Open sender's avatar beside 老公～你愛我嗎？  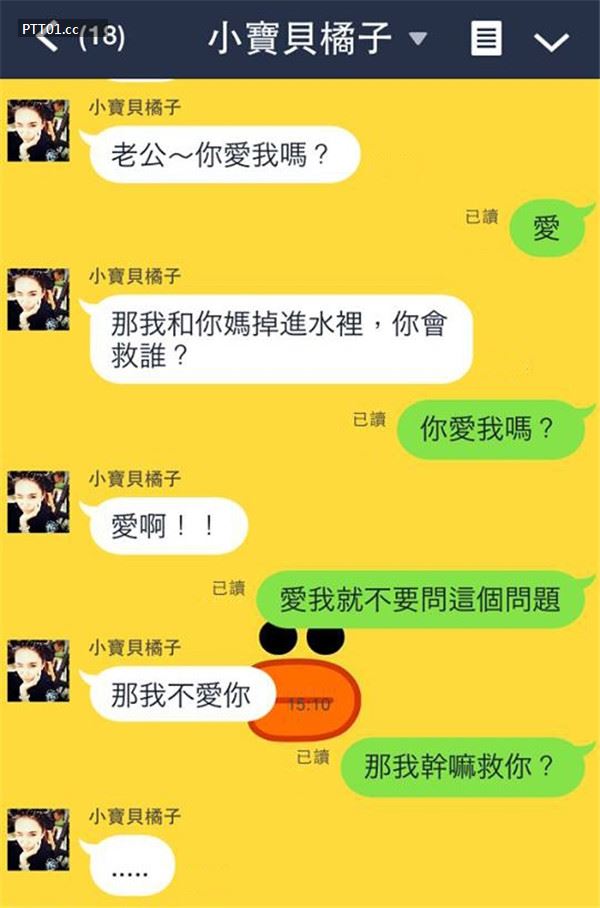point(38,131)
